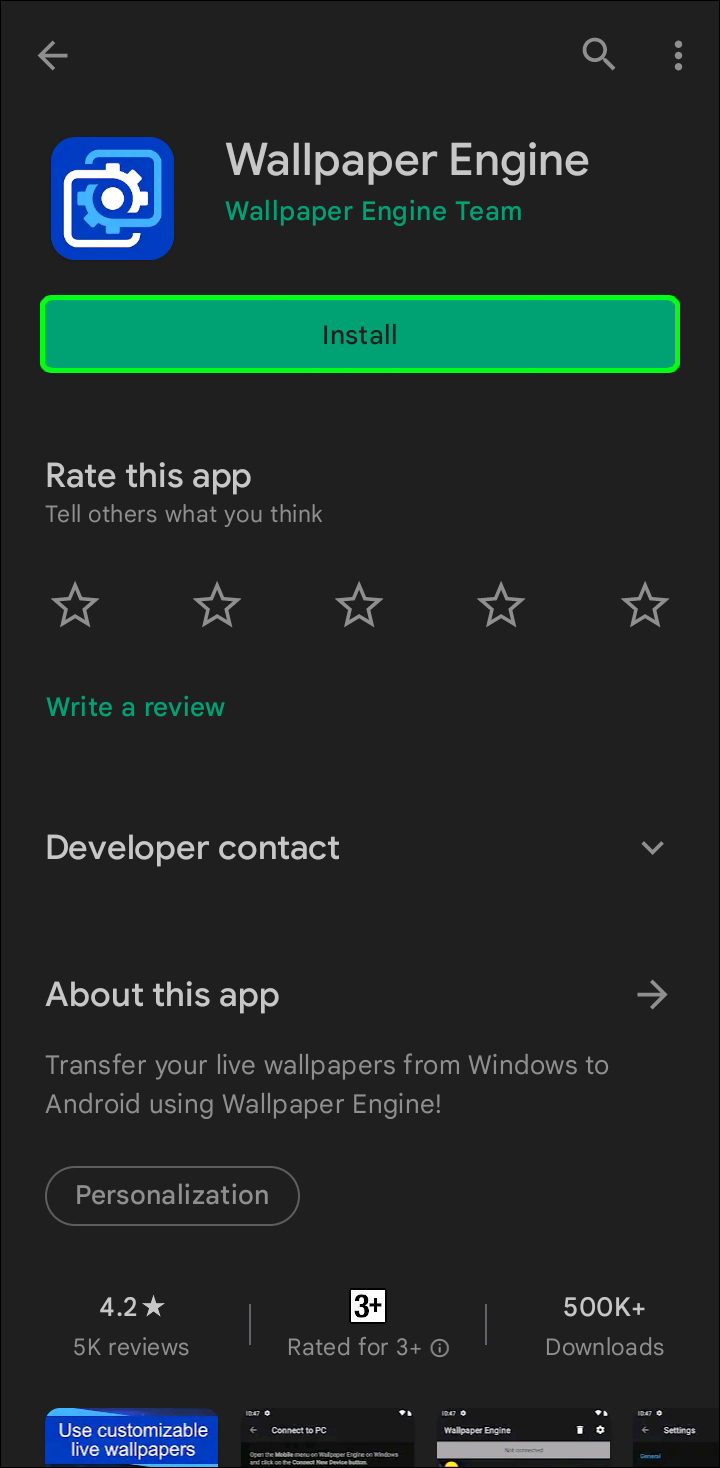The width and height of the screenshot is (720, 1468).
Task: Rate the app three stars
Action: coord(359,605)
